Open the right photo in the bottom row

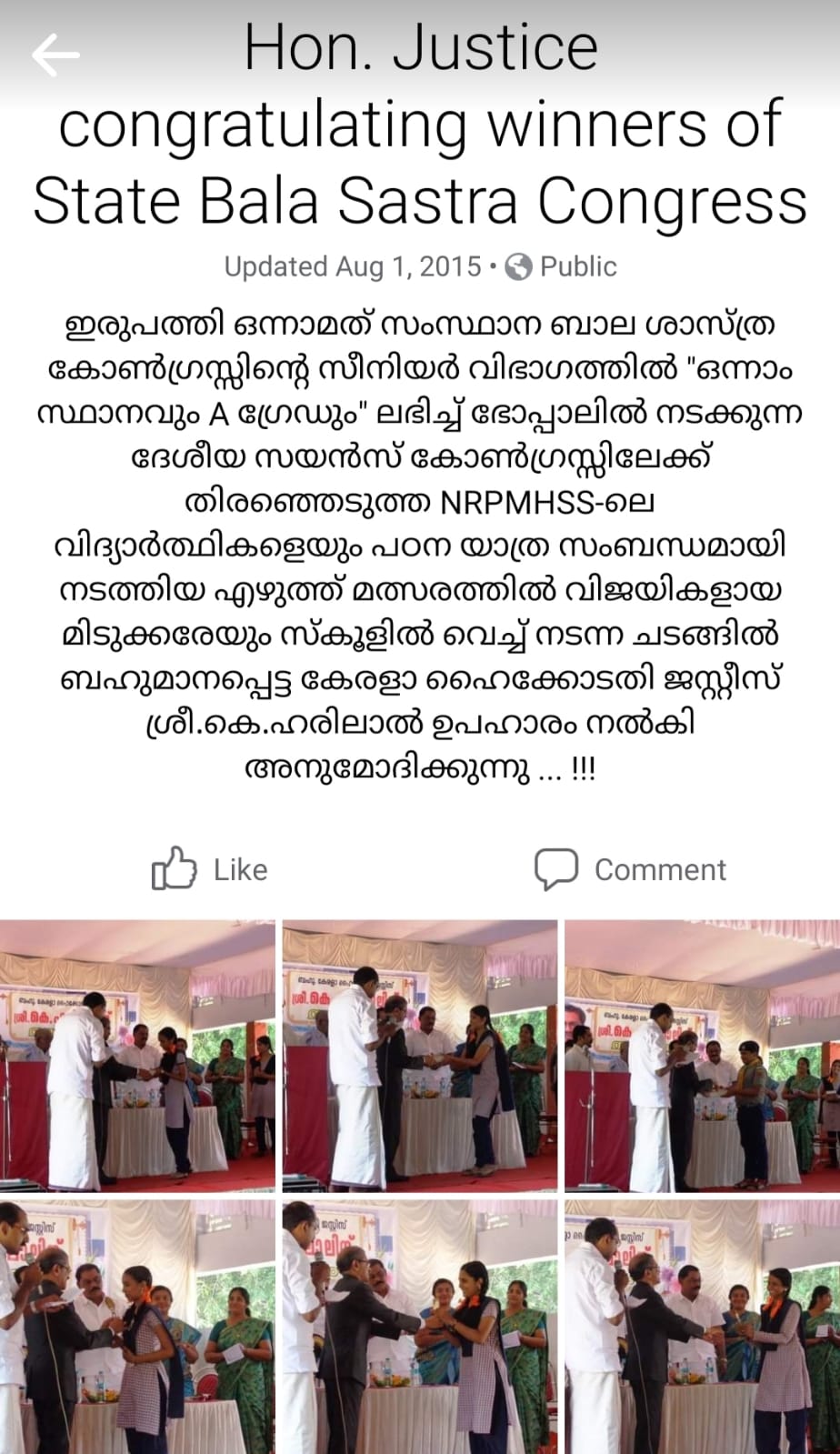point(702,1327)
